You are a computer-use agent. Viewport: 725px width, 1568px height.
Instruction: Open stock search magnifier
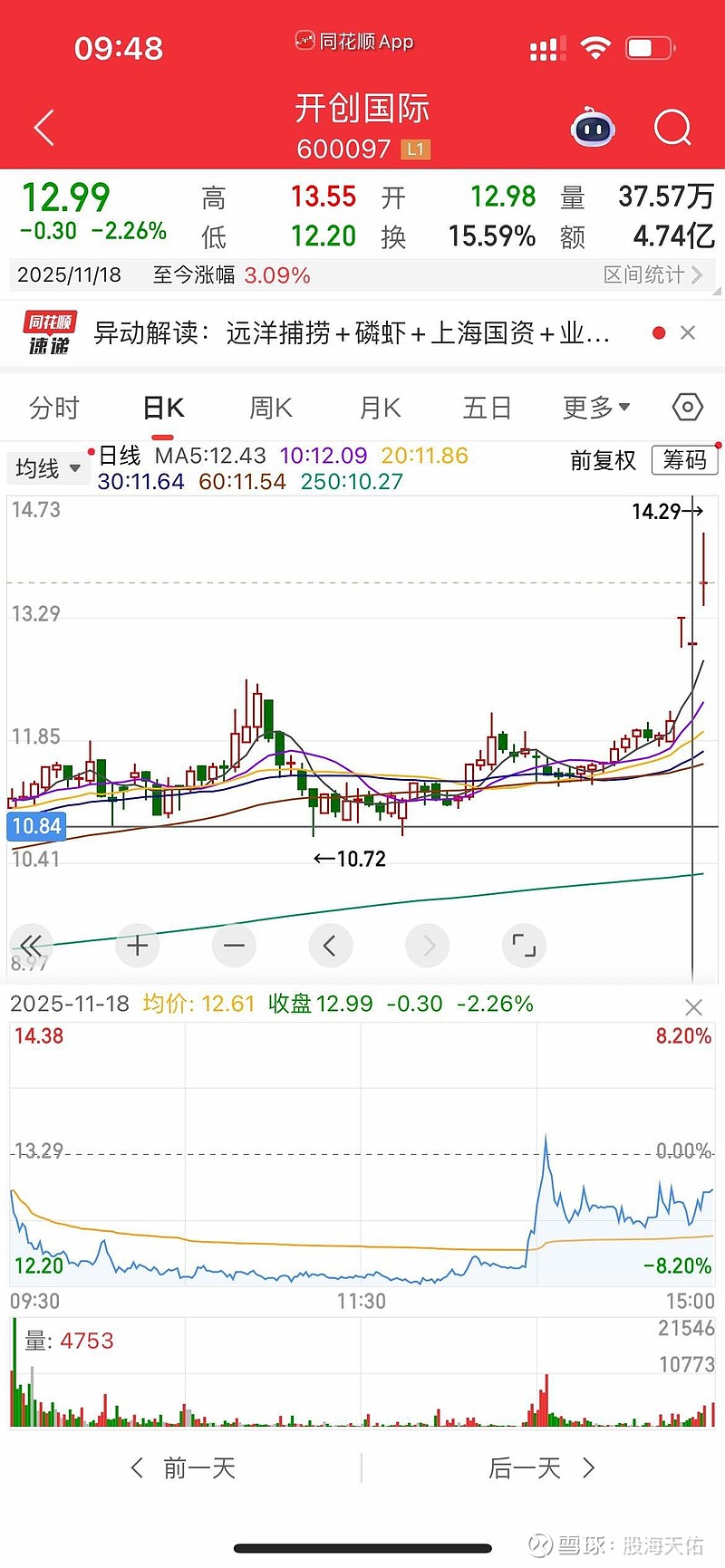point(672,128)
